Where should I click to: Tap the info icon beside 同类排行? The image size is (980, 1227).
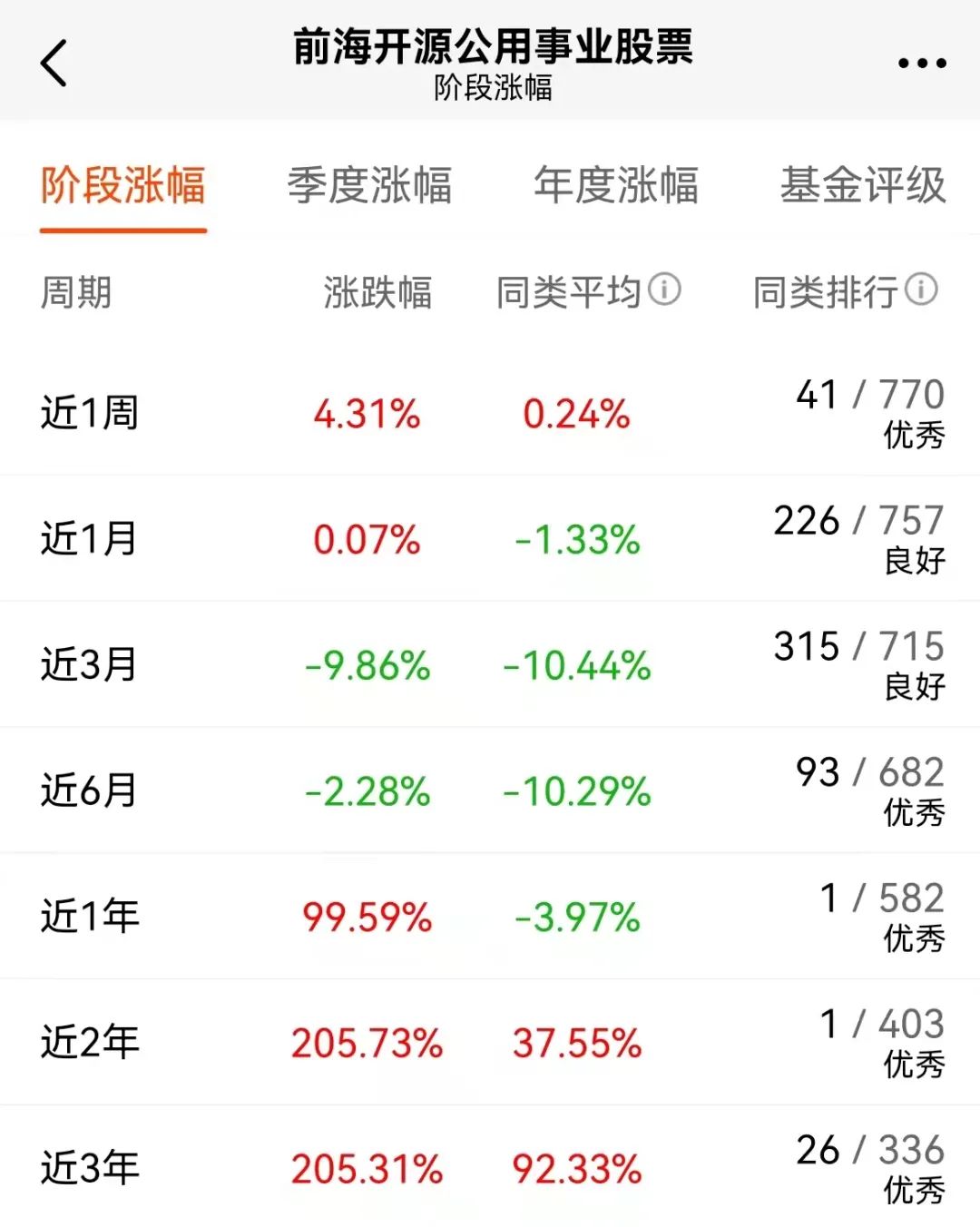(922, 290)
